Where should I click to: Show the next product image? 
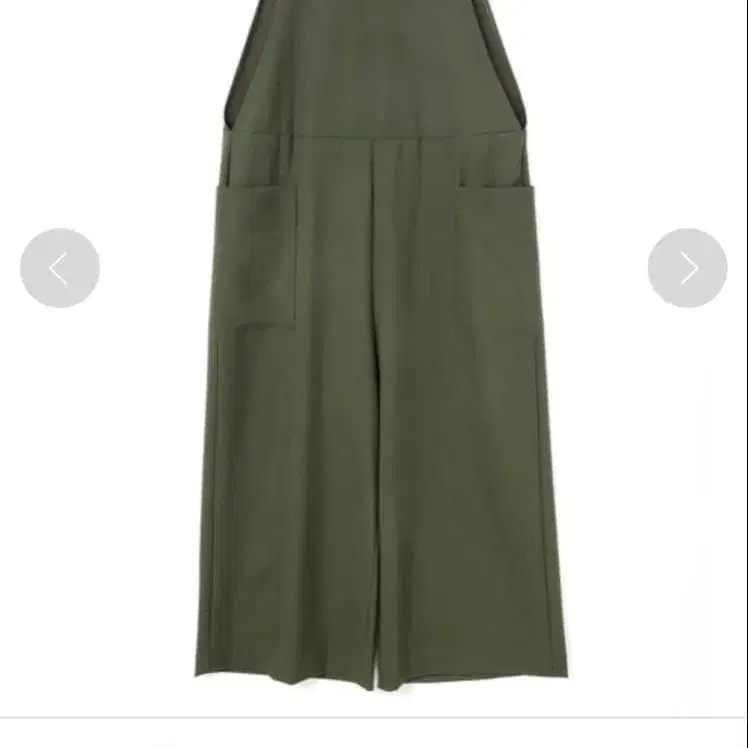[687, 268]
